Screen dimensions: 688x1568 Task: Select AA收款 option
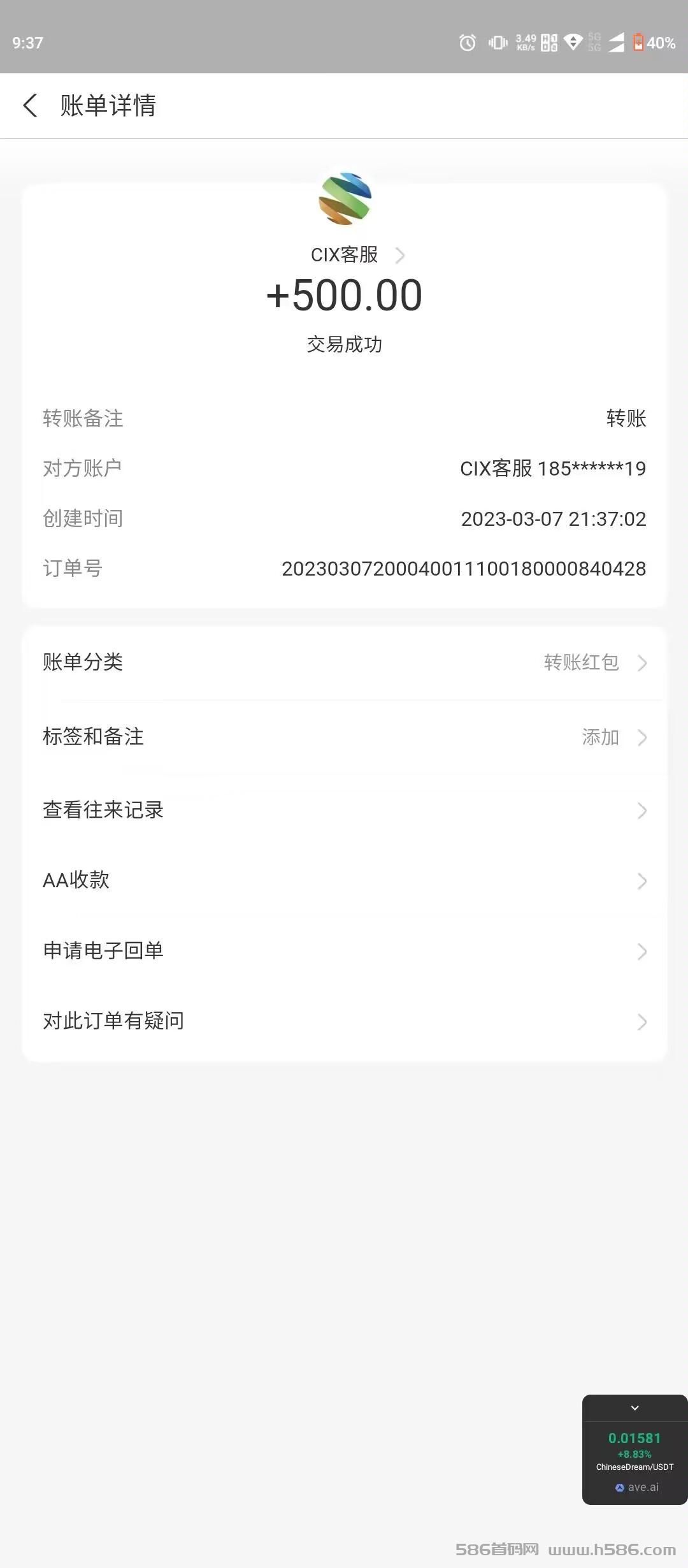coord(344,881)
